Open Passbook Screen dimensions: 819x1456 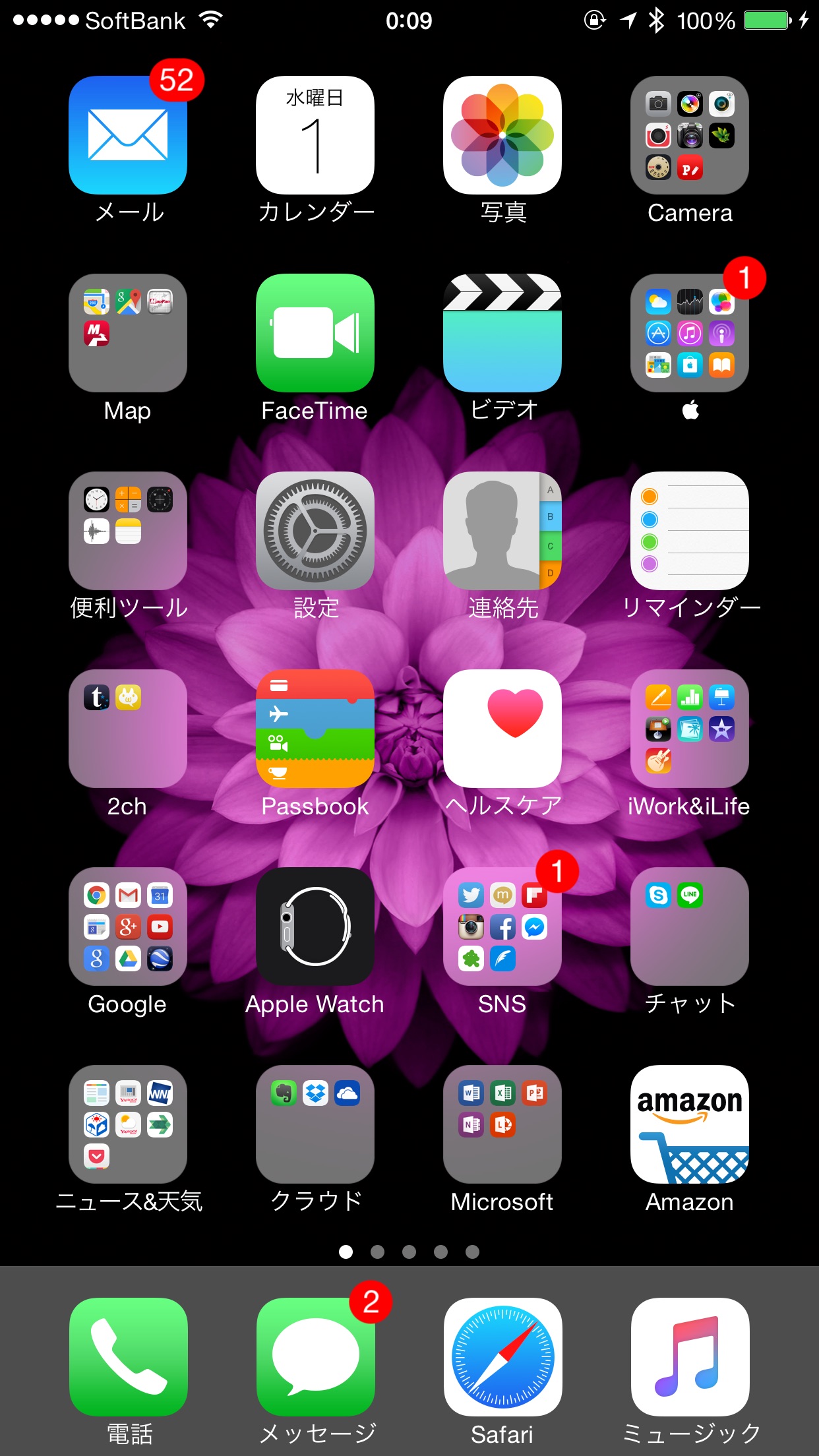(315, 729)
